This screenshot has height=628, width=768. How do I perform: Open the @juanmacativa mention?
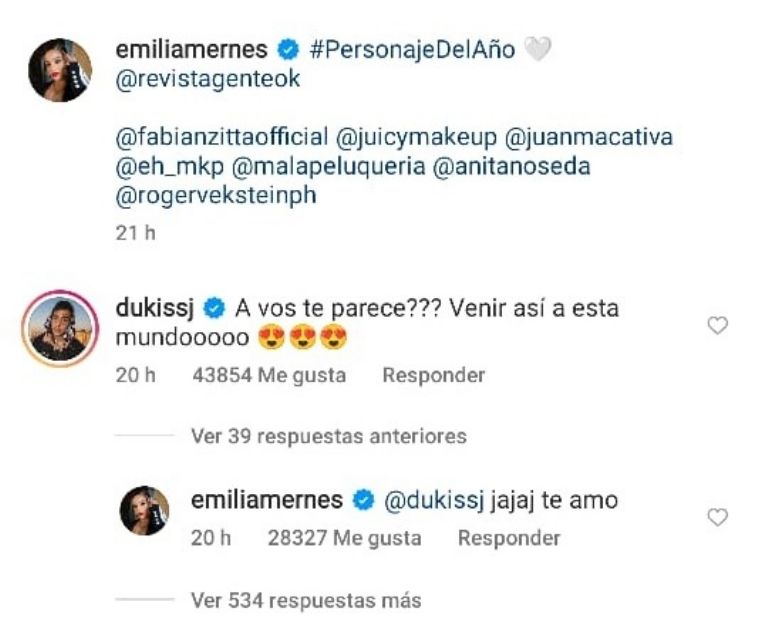pos(573,137)
